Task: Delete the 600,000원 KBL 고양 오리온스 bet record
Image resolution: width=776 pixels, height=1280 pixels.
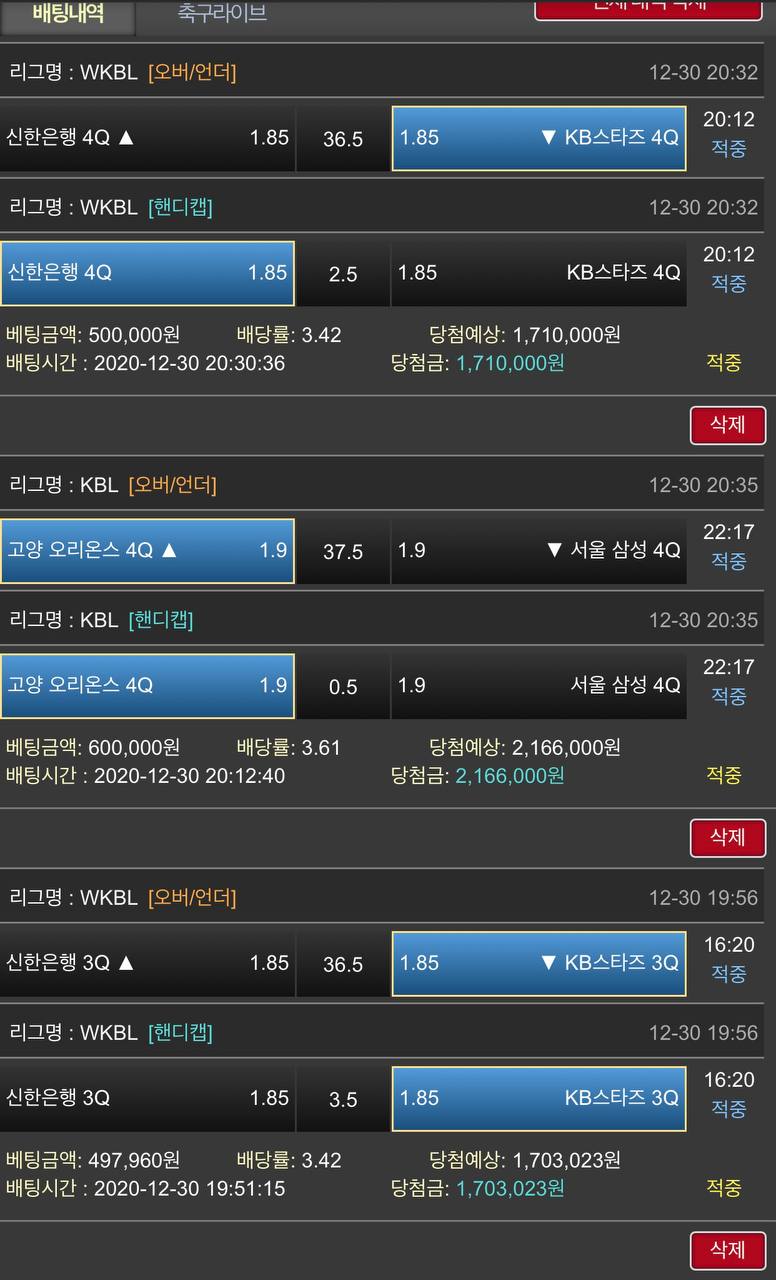Action: pos(727,838)
